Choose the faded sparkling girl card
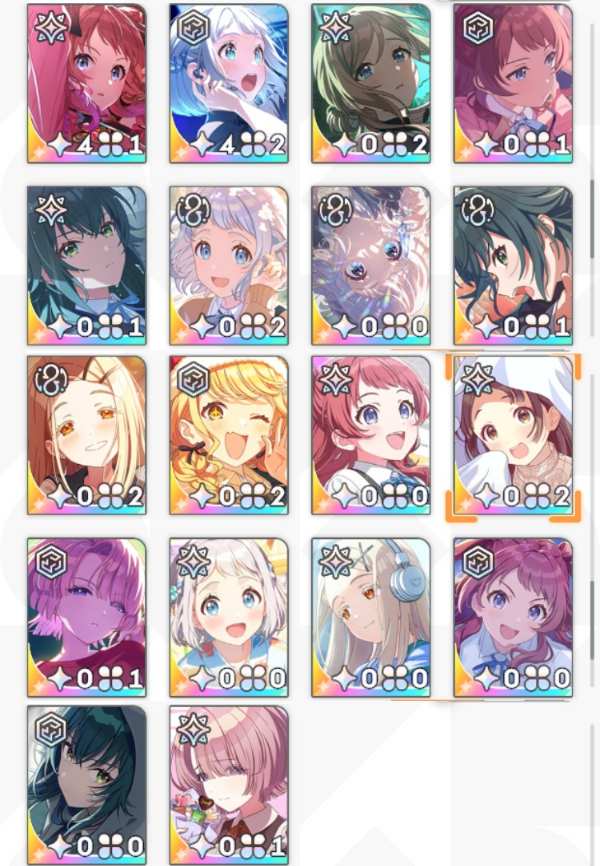Image resolution: width=600 pixels, height=866 pixels. [371, 265]
